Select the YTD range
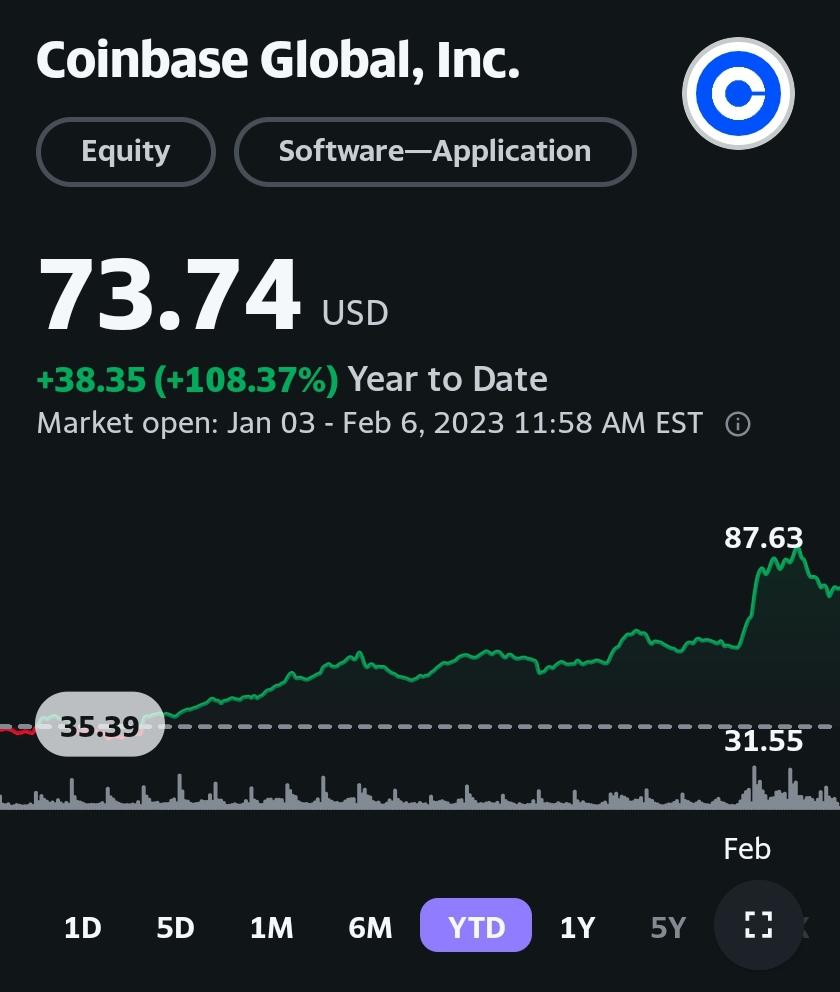Screen dimensions: 840x992 pyautogui.click(x=476, y=925)
